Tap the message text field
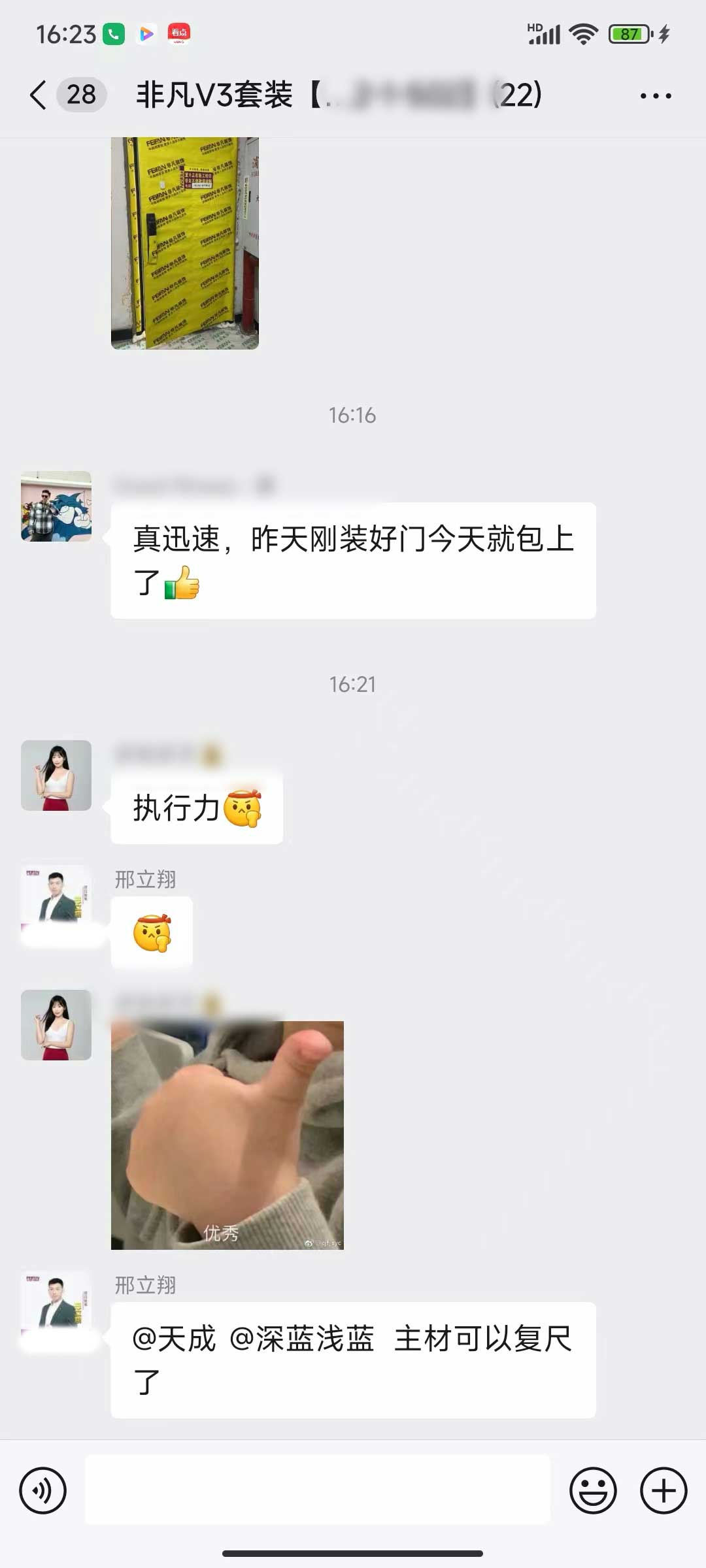 [x=318, y=1490]
